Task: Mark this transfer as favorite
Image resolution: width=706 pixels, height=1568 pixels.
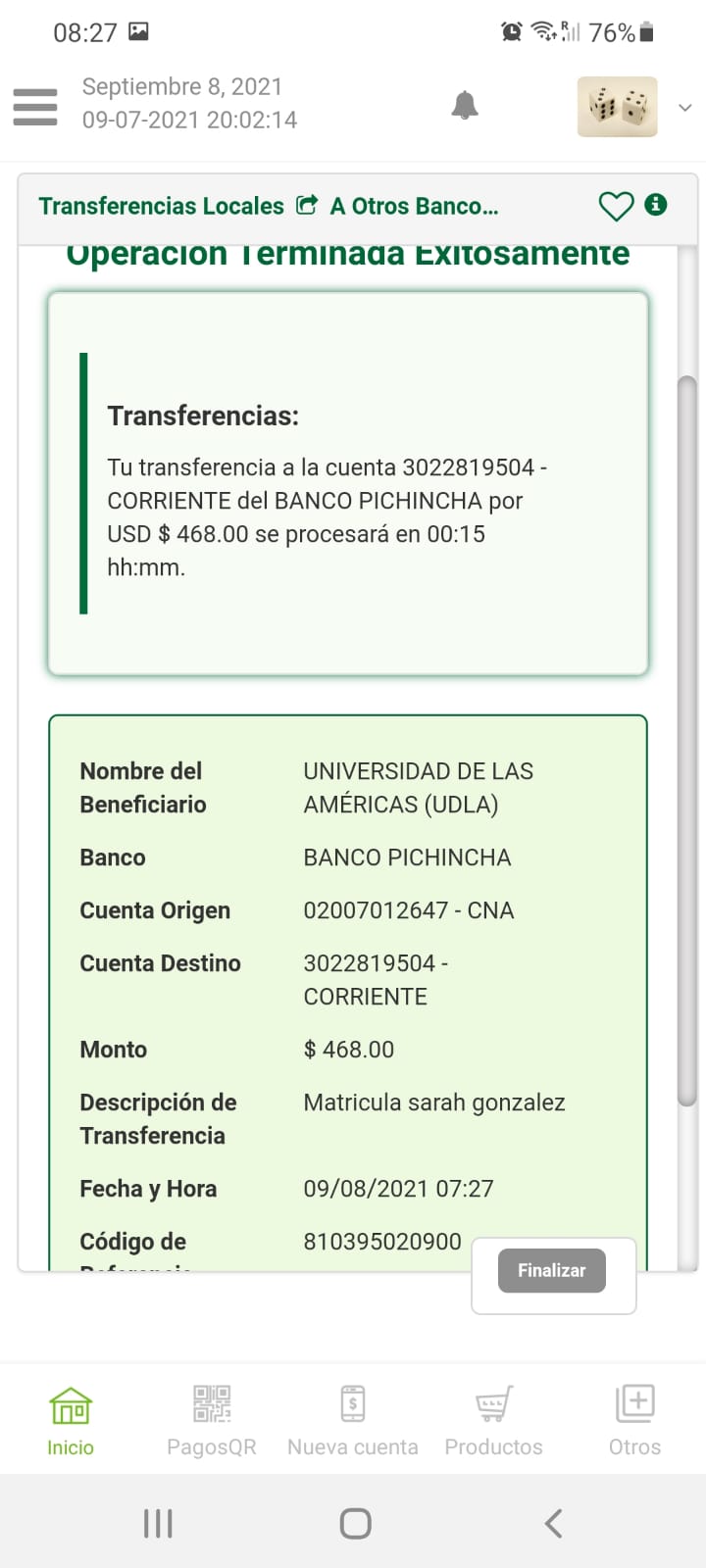Action: [x=616, y=206]
